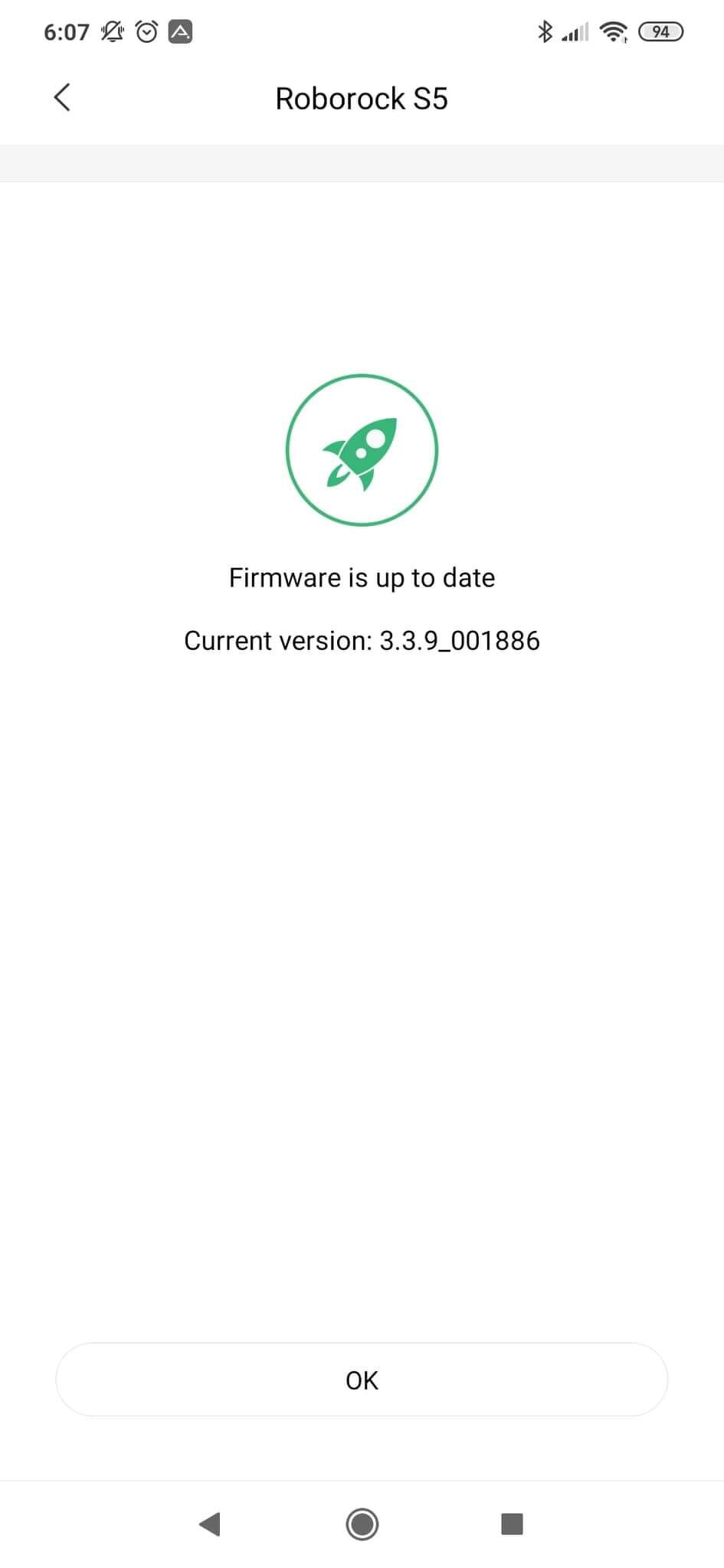Confirm with the OK button

(362, 1380)
